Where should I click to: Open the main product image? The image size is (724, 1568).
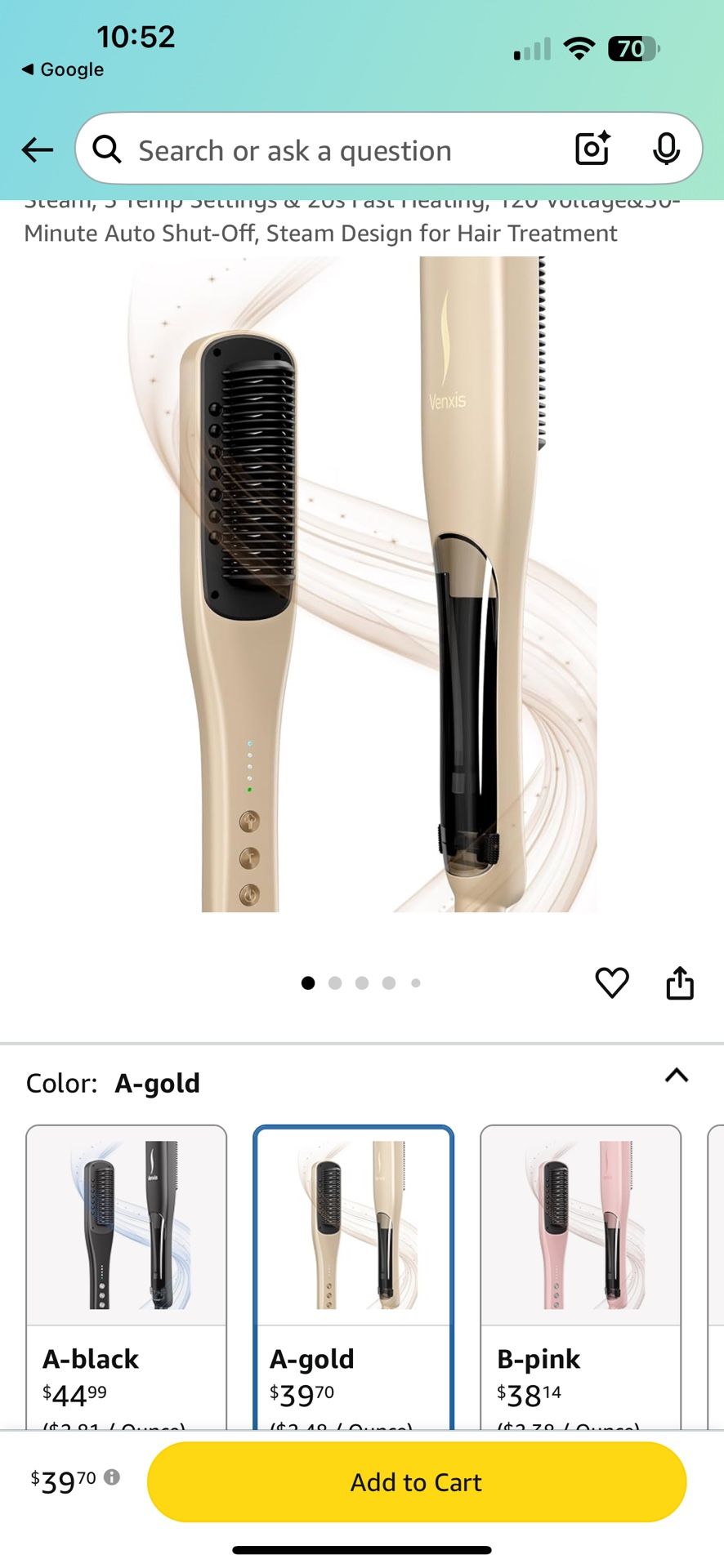tap(362, 584)
